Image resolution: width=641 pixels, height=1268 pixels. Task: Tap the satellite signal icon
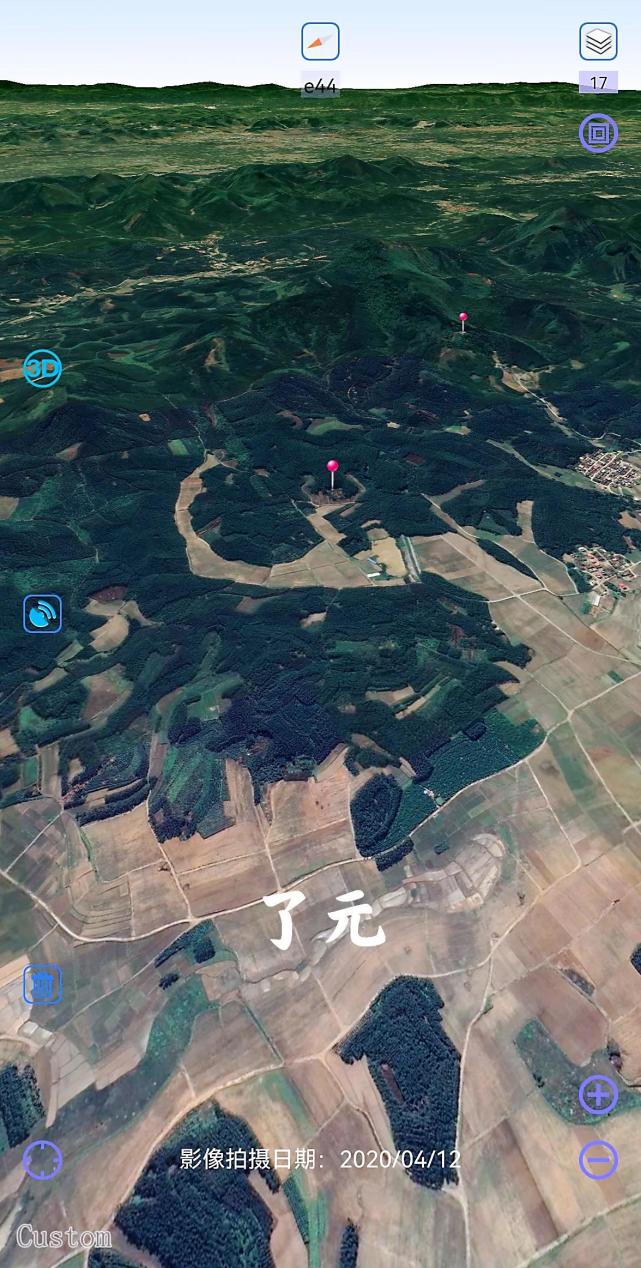pyautogui.click(x=42, y=614)
